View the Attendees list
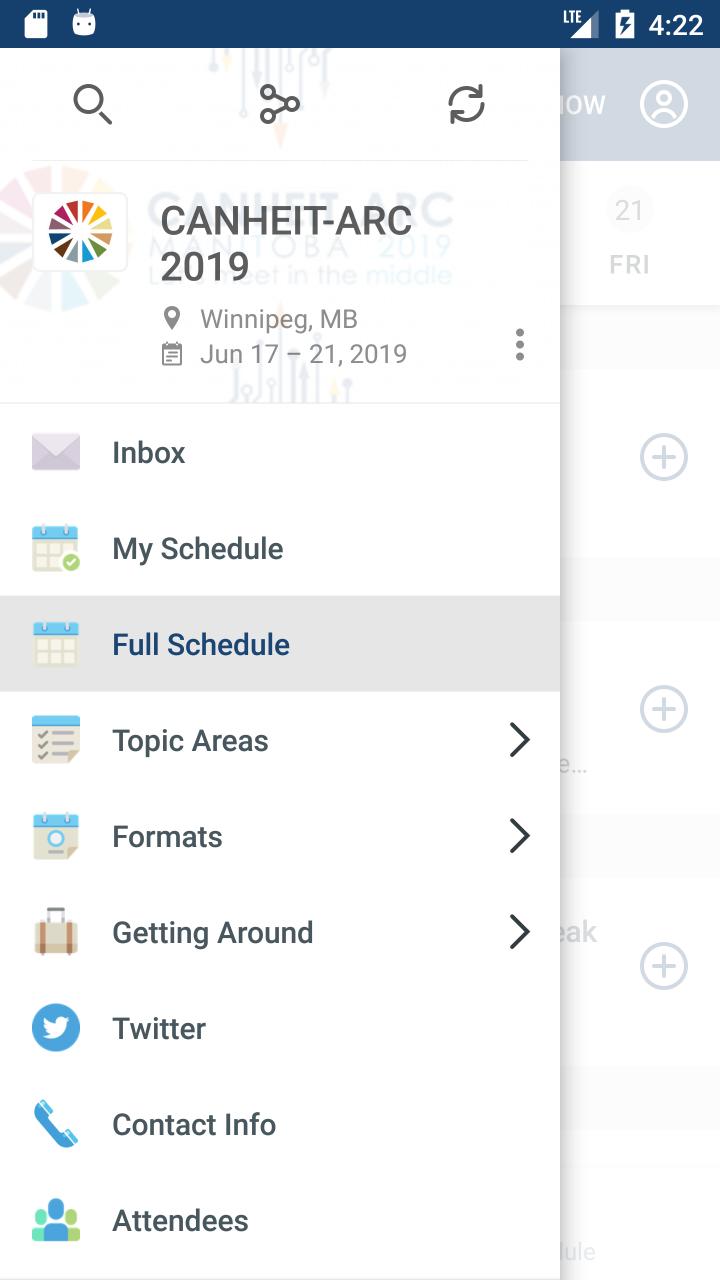The image size is (720, 1280). 180,1220
